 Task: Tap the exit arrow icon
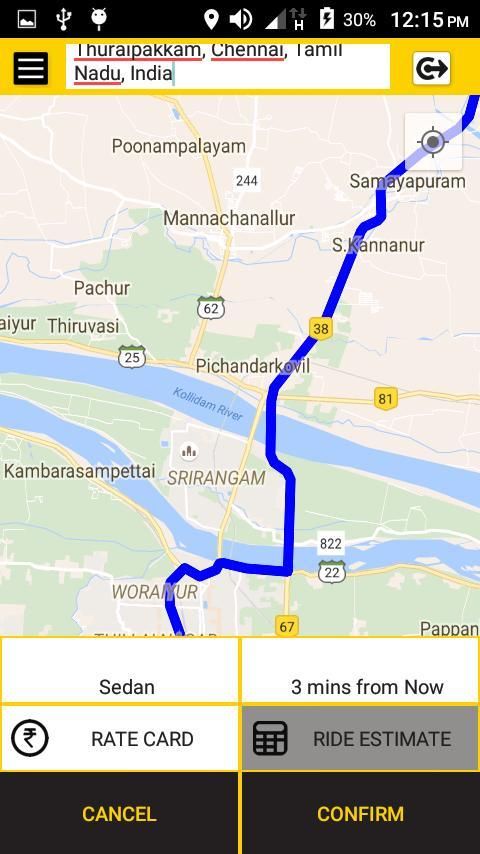(432, 69)
